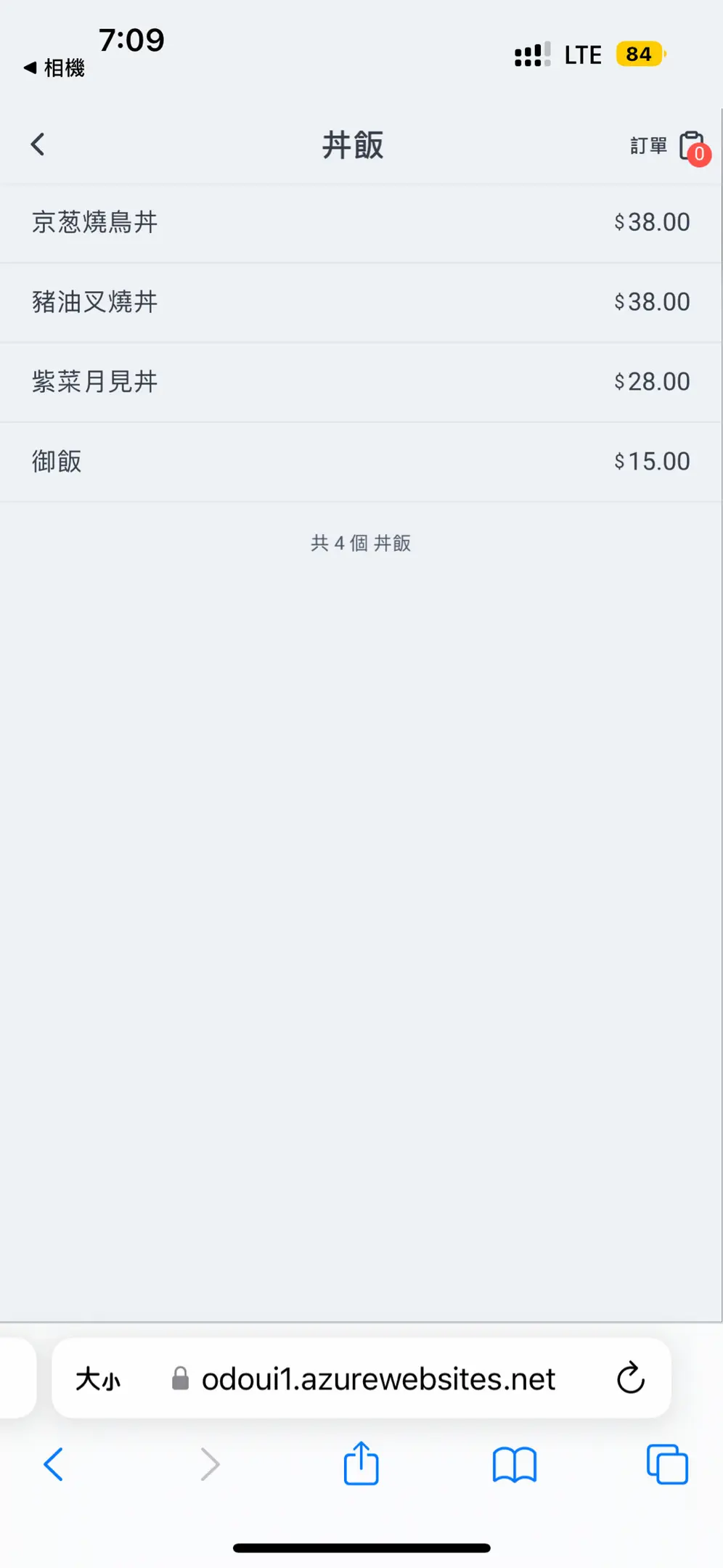Return to the 相機 app

[x=54, y=68]
